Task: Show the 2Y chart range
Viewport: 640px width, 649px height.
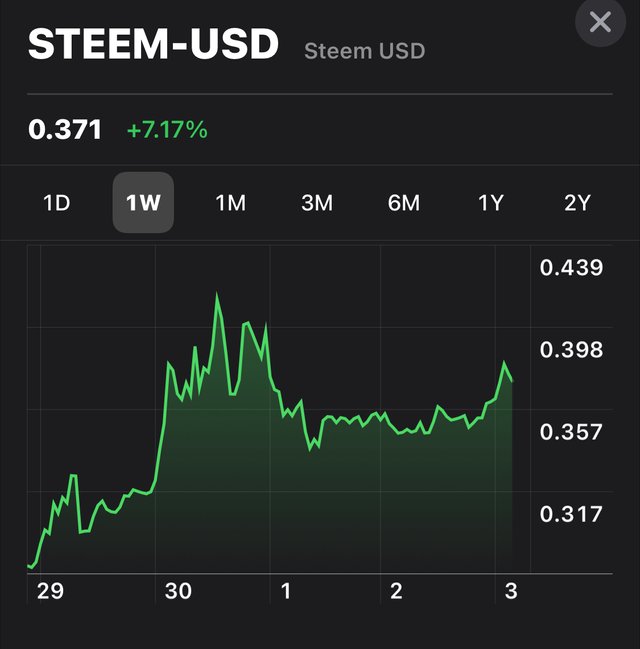Action: (x=577, y=203)
